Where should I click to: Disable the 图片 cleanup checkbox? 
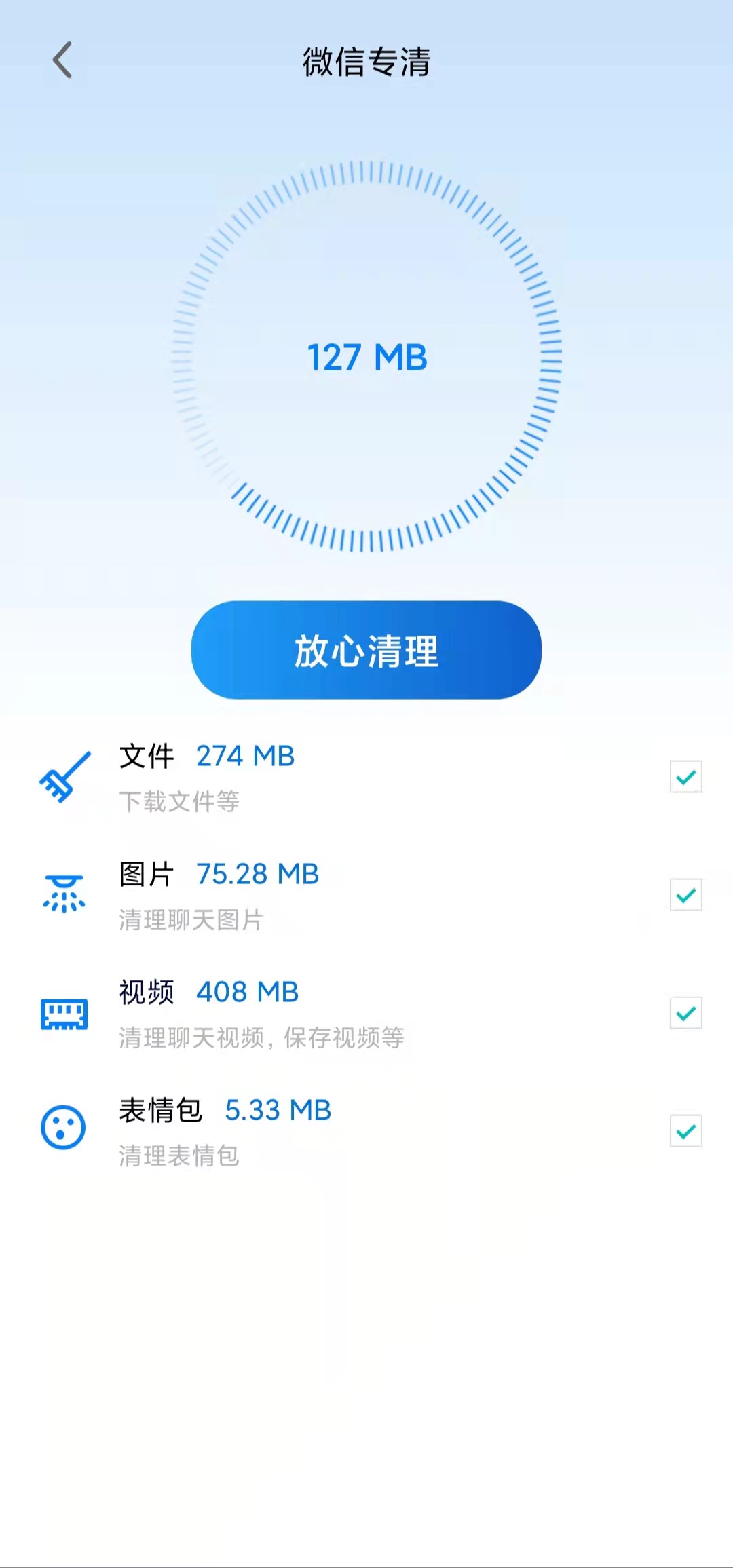click(x=685, y=896)
